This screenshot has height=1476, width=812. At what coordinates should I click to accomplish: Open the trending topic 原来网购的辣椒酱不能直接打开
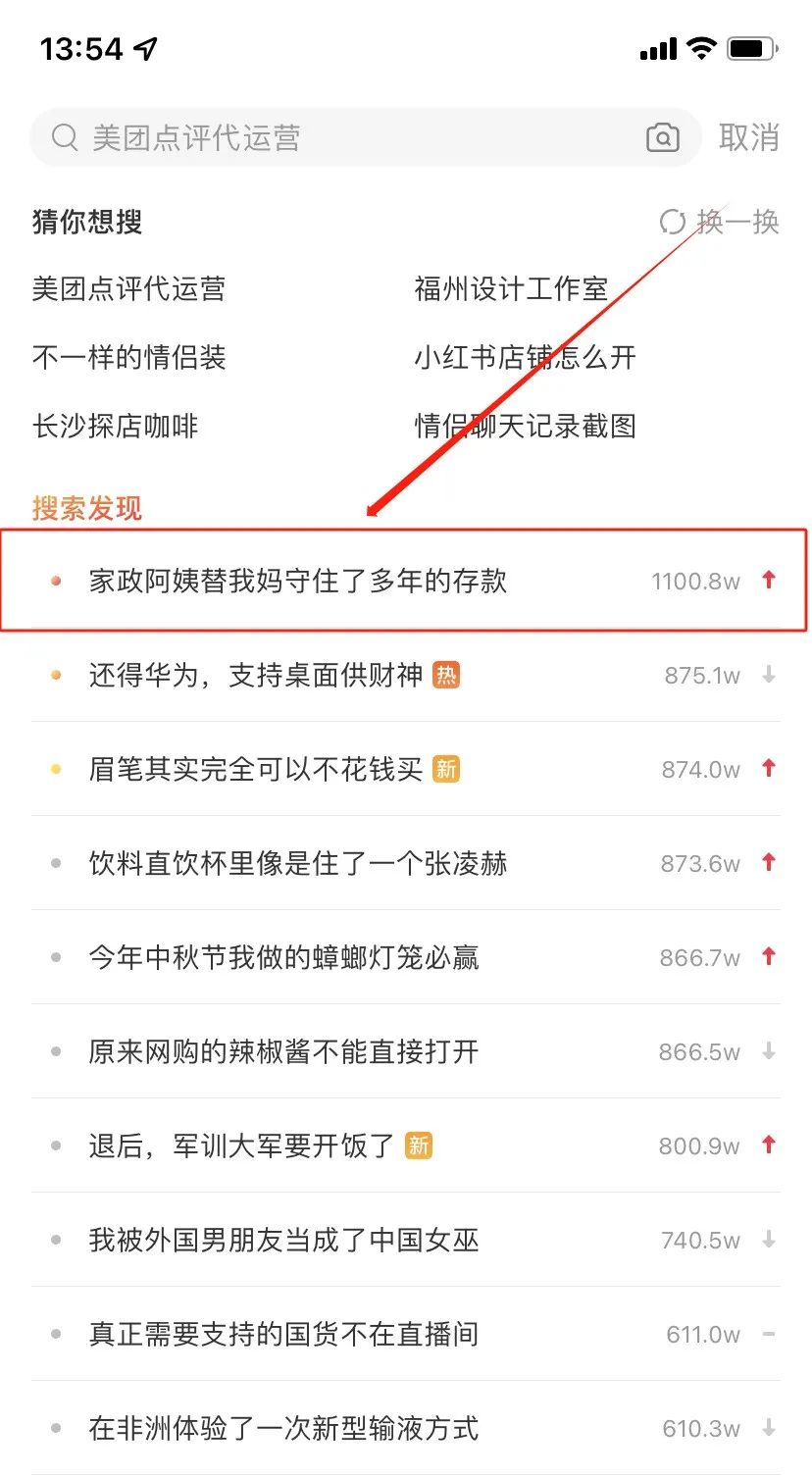coord(283,1051)
